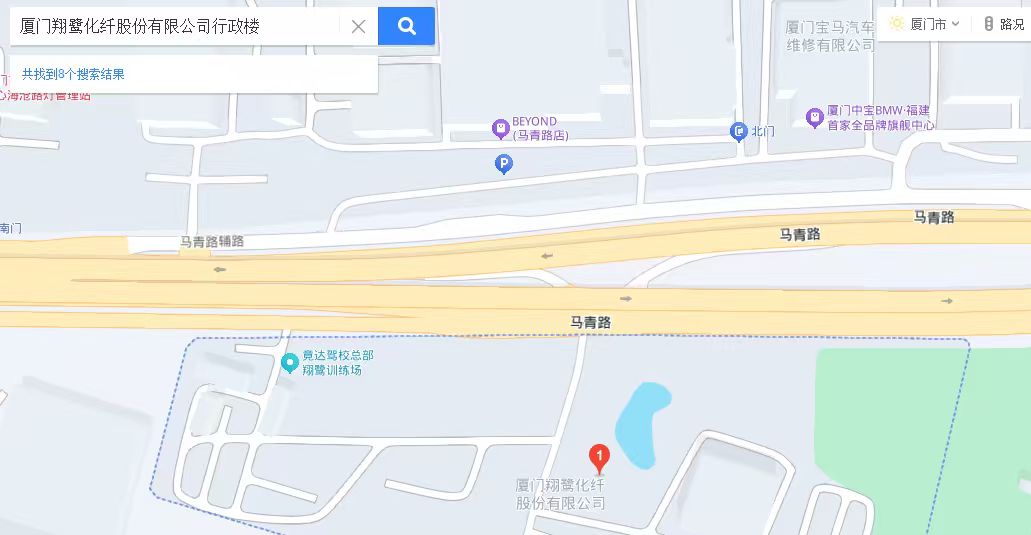Open the 北门 gate marker
This screenshot has width=1031, height=535.
pos(738,131)
